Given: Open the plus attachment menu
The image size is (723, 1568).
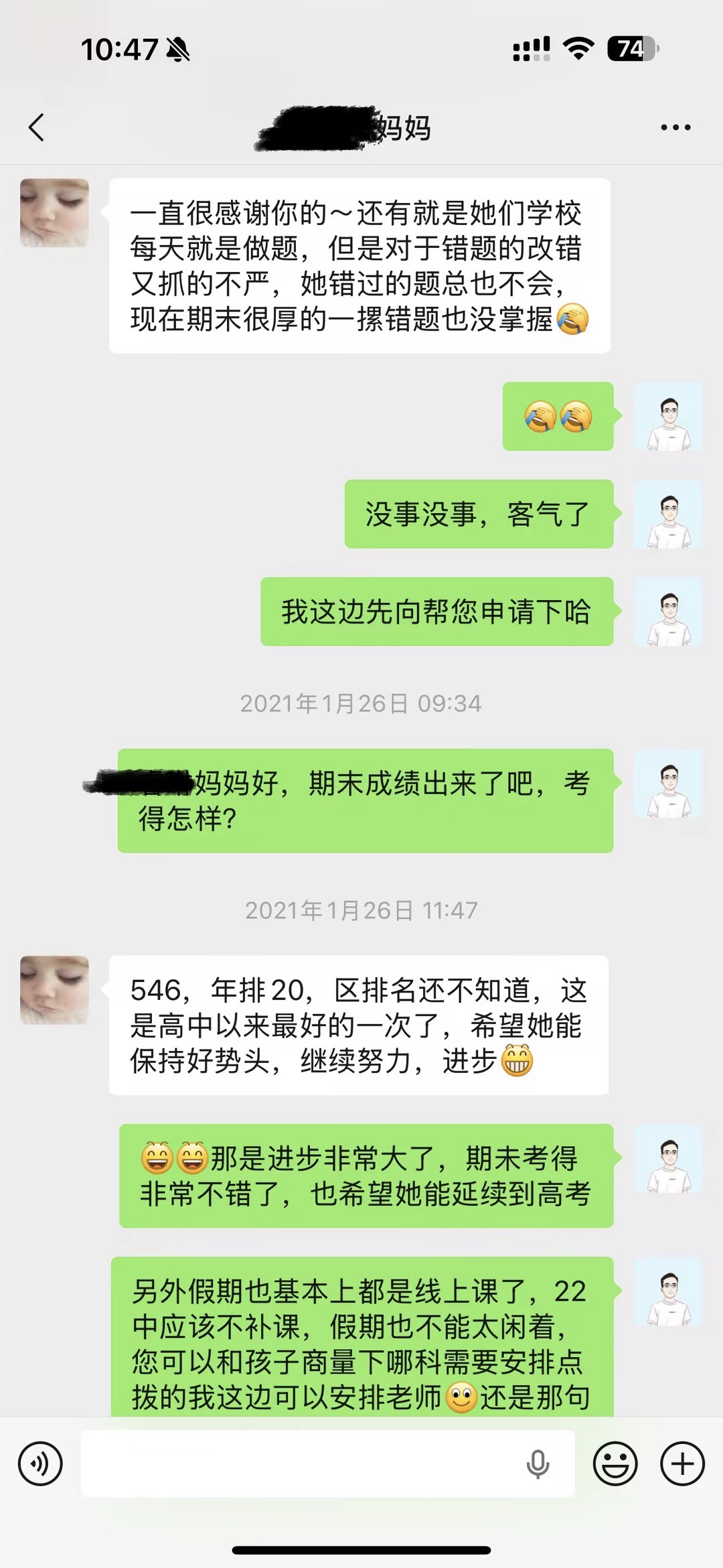Looking at the screenshot, I should pyautogui.click(x=682, y=1464).
